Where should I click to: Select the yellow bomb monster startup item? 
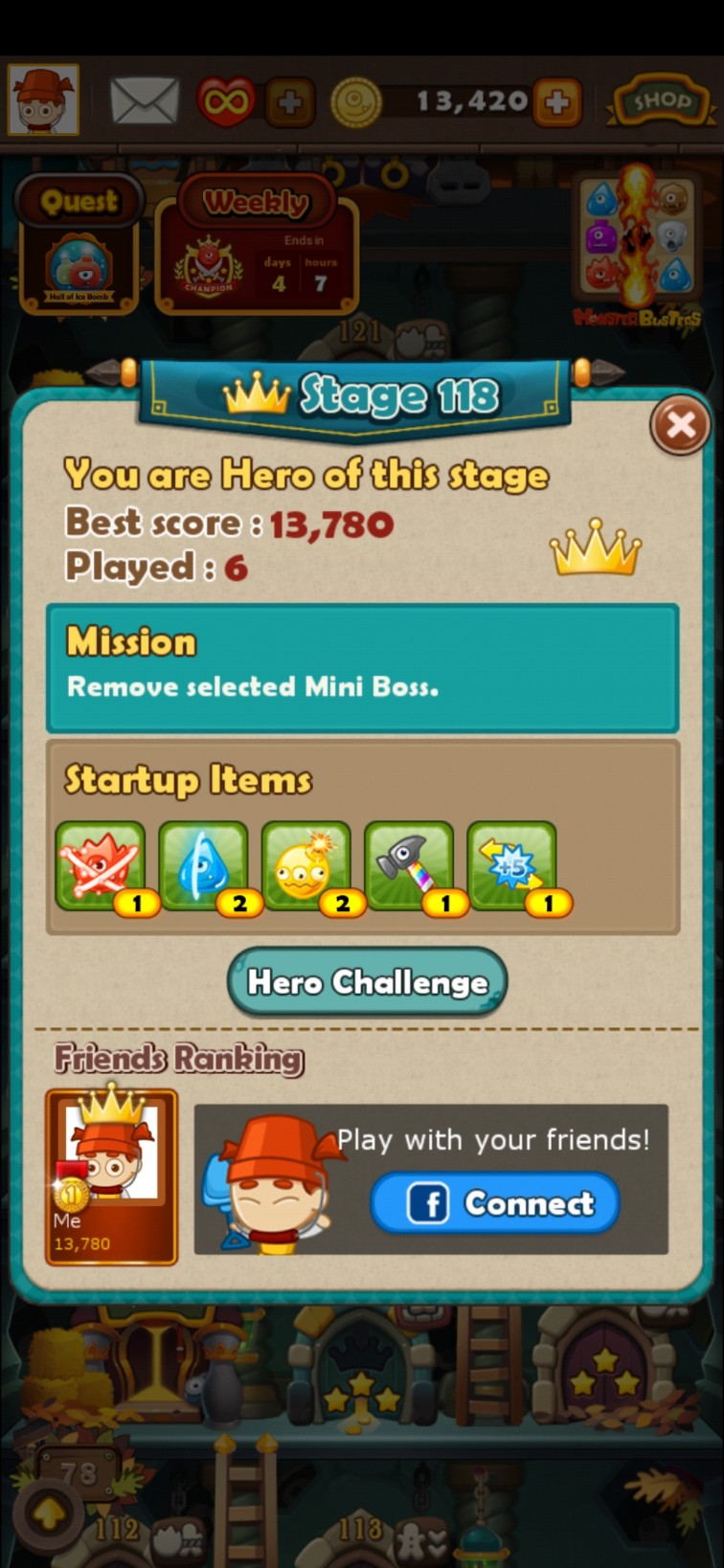306,866
